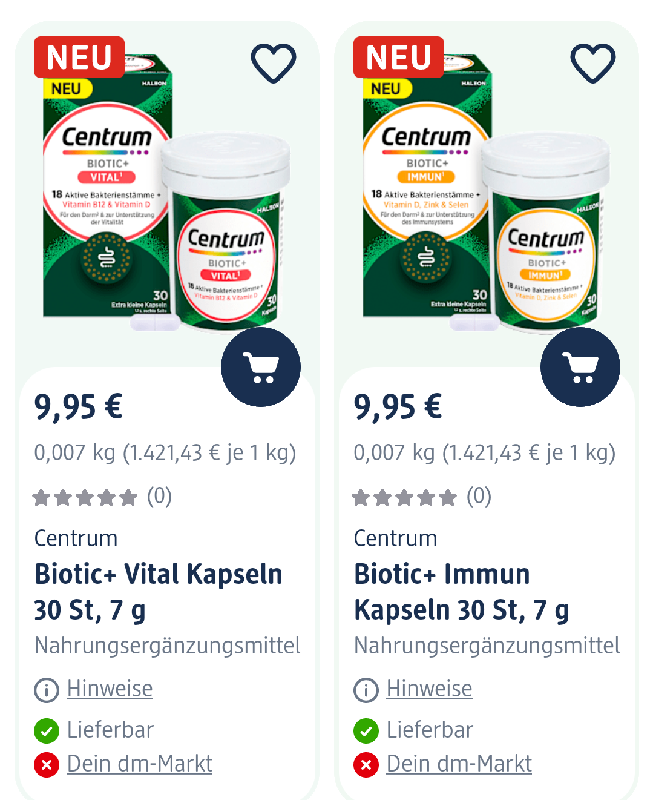Add Biotic+ Vital Kapseln to wishlist
The height and width of the screenshot is (800, 653).
[273, 64]
